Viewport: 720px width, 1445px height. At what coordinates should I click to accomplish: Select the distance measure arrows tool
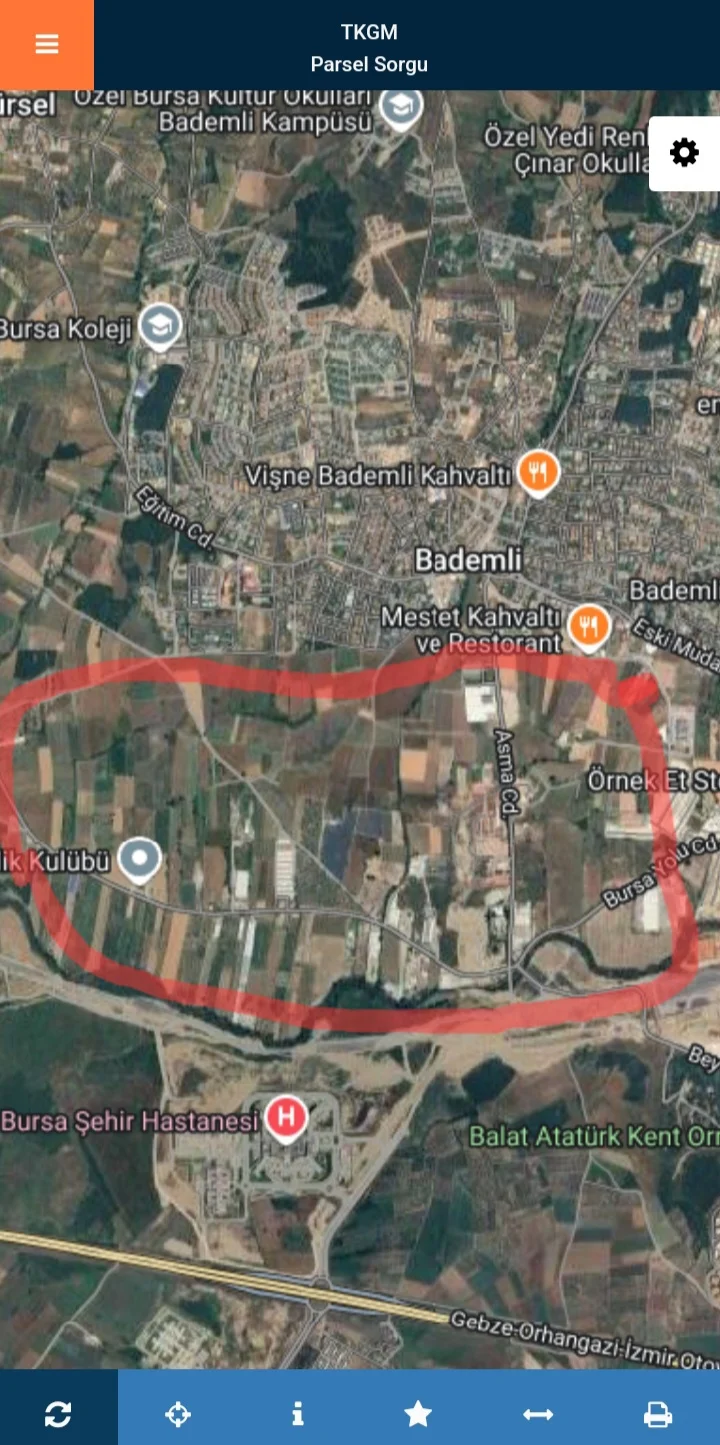coord(538,1414)
